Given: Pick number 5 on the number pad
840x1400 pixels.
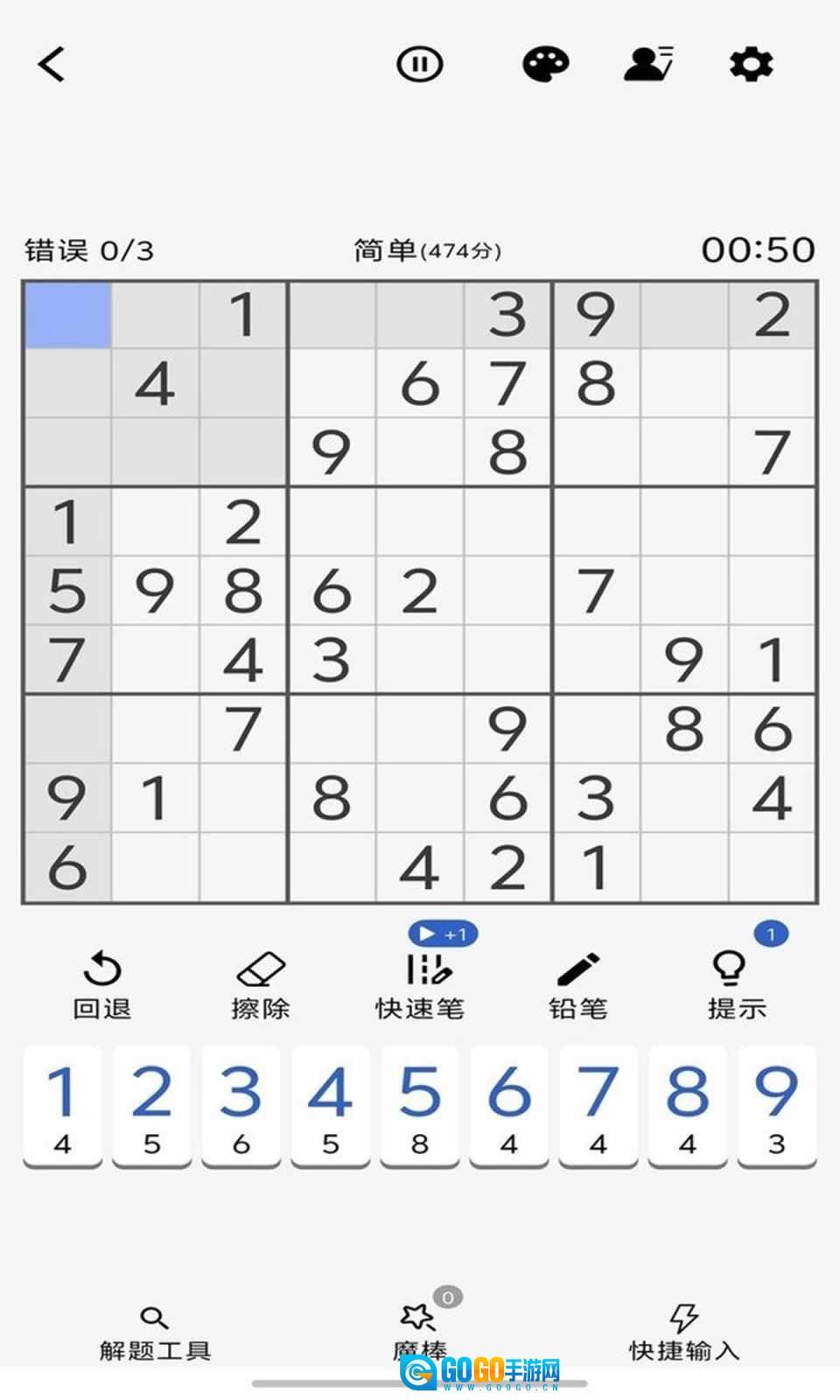Looking at the screenshot, I should coord(420,1106).
